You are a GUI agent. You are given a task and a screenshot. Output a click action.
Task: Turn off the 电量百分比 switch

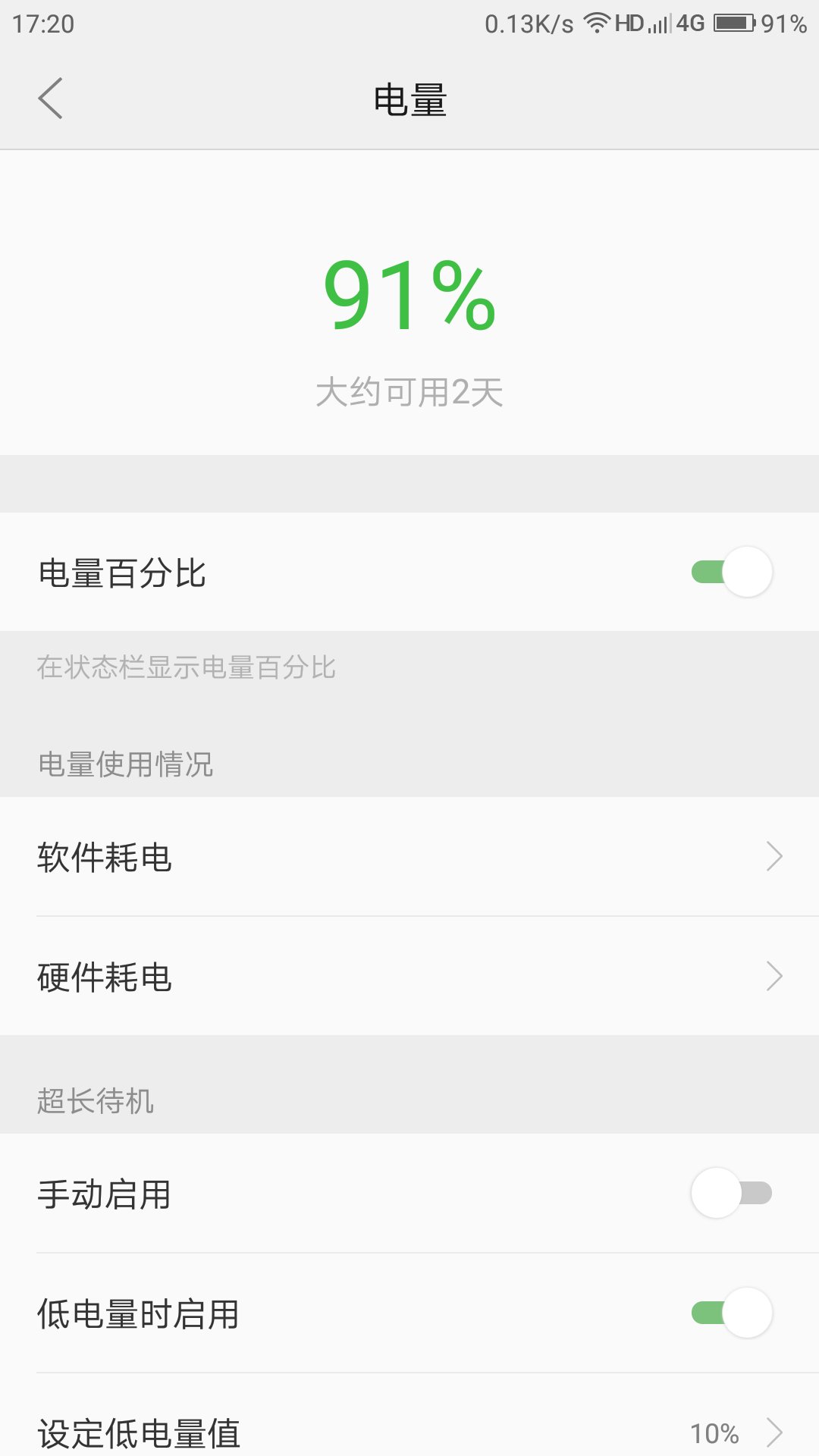point(731,572)
